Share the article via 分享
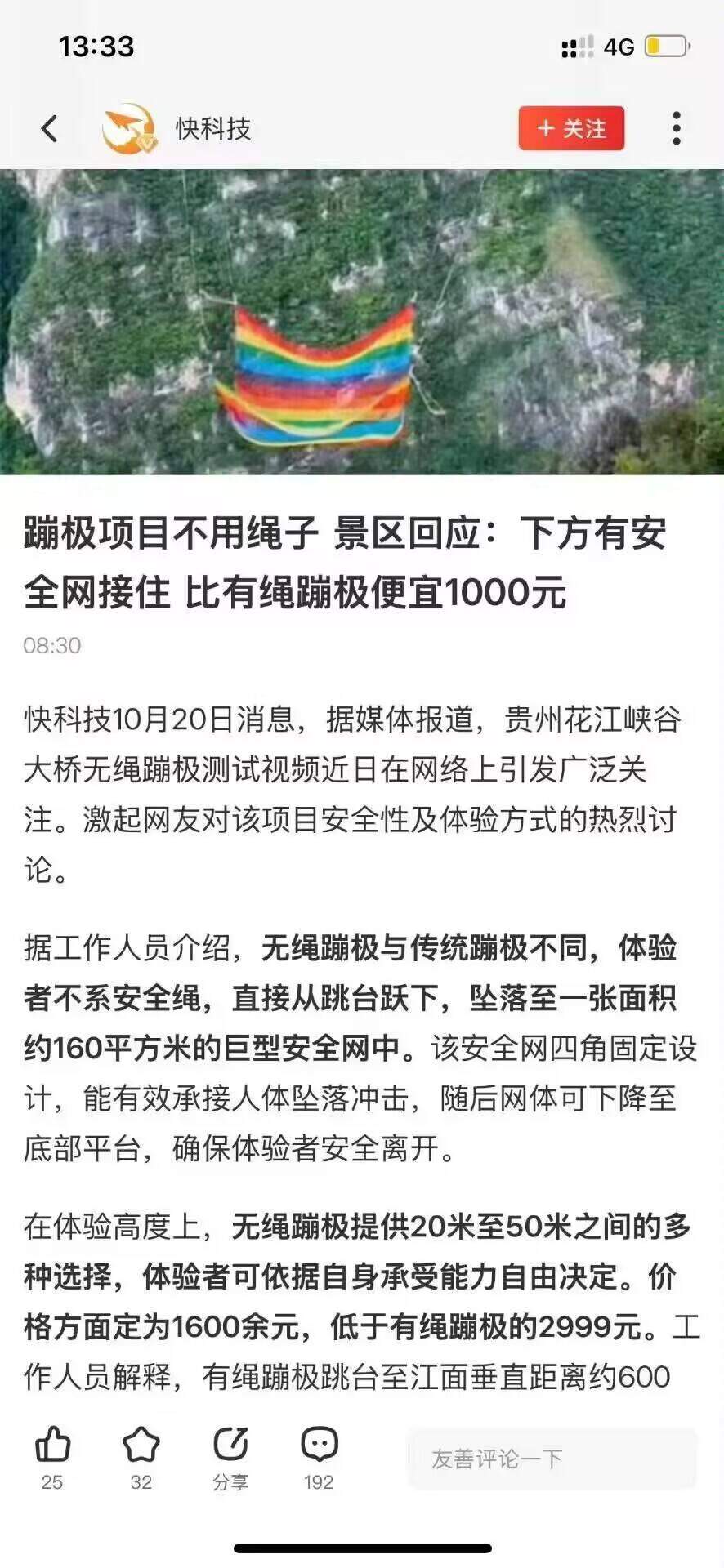Screen dimensions: 724x1568 [230, 1459]
